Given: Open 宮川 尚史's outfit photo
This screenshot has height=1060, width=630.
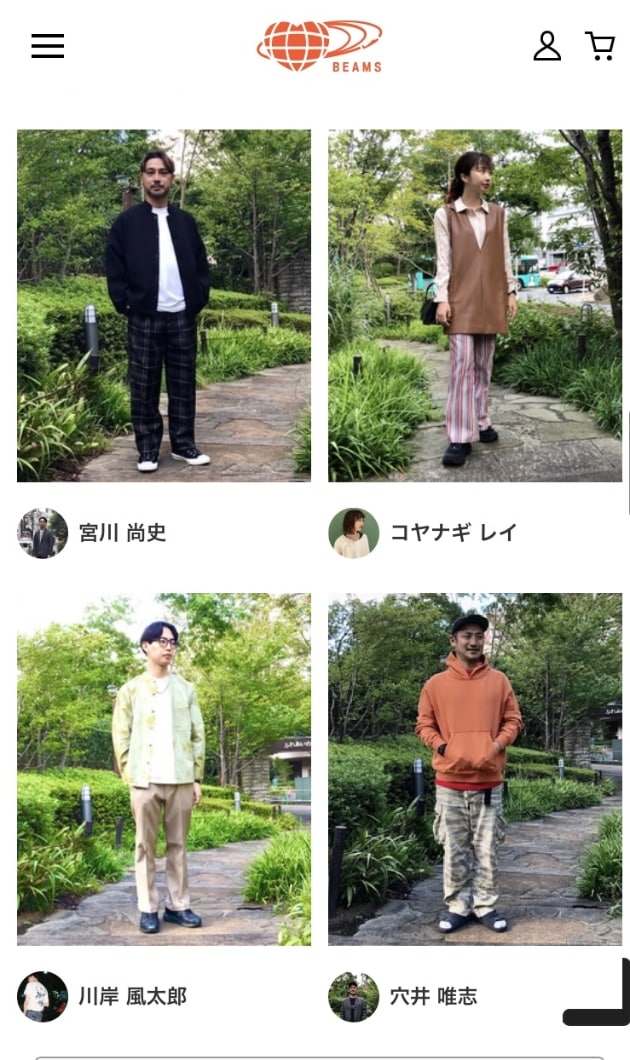Looking at the screenshot, I should point(164,305).
